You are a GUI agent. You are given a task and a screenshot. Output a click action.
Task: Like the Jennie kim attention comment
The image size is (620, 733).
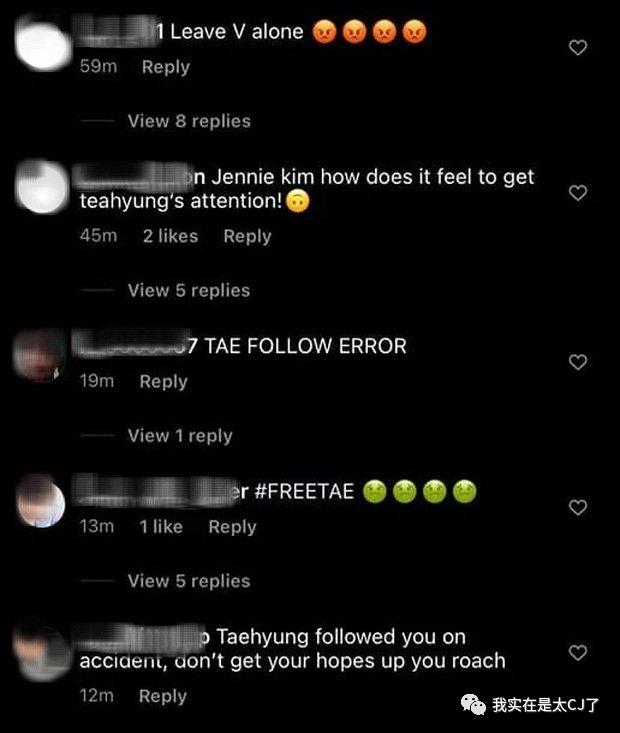coord(577,193)
